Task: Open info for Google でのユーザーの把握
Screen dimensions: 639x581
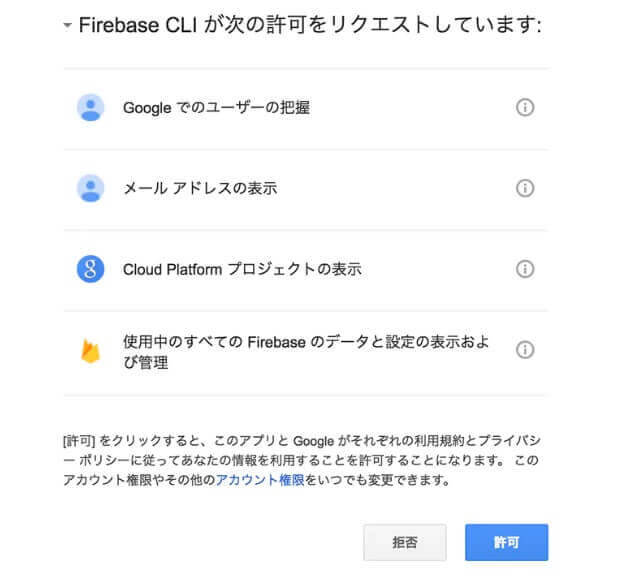Action: point(525,108)
